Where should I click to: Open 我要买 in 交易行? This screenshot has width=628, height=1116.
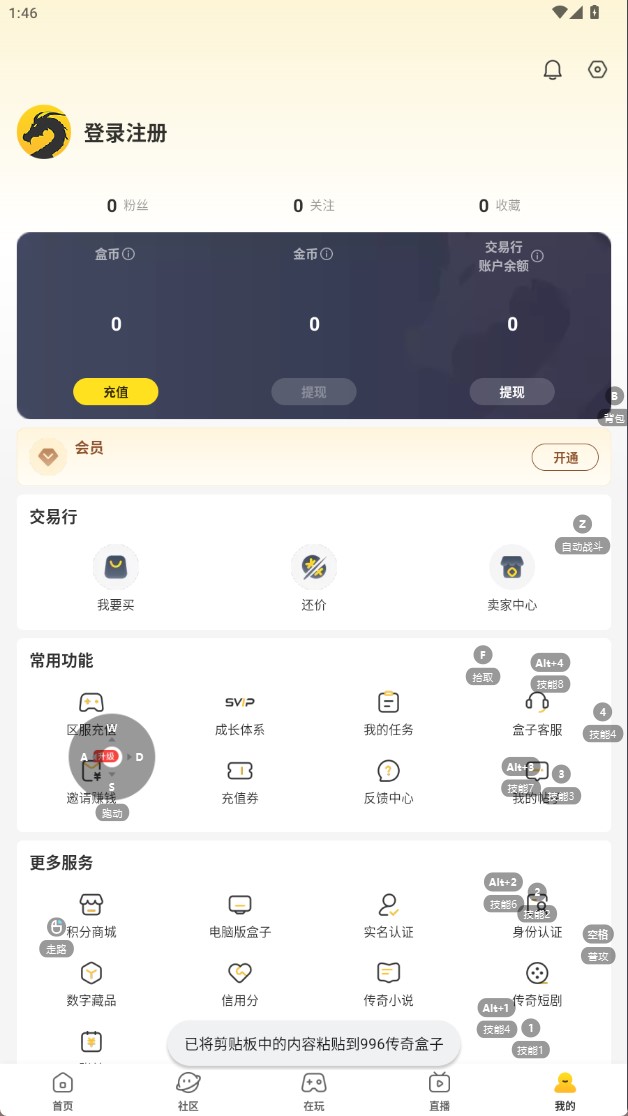[116, 579]
